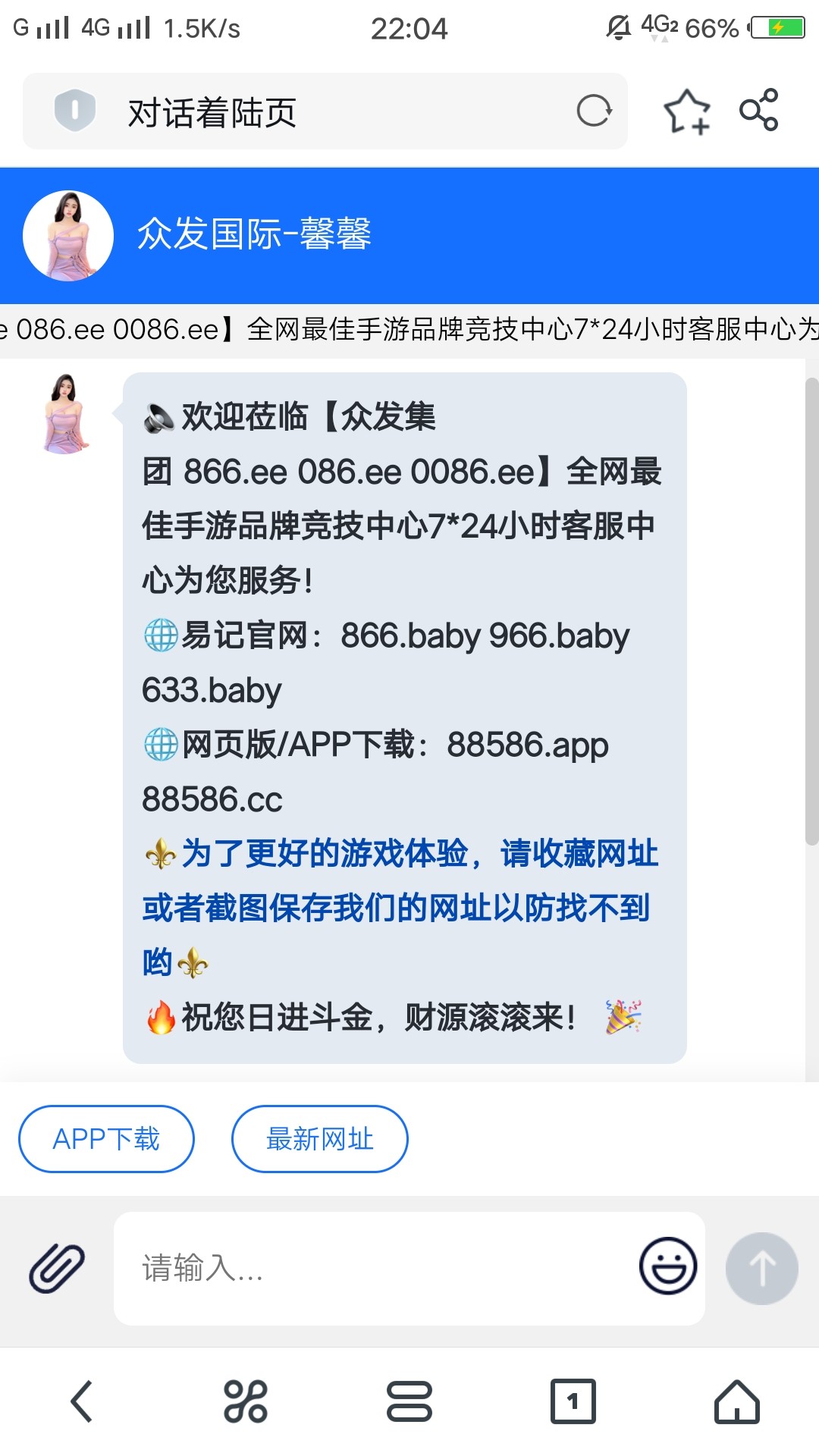
Task: Send the message with the arrow button
Action: pos(761,1268)
